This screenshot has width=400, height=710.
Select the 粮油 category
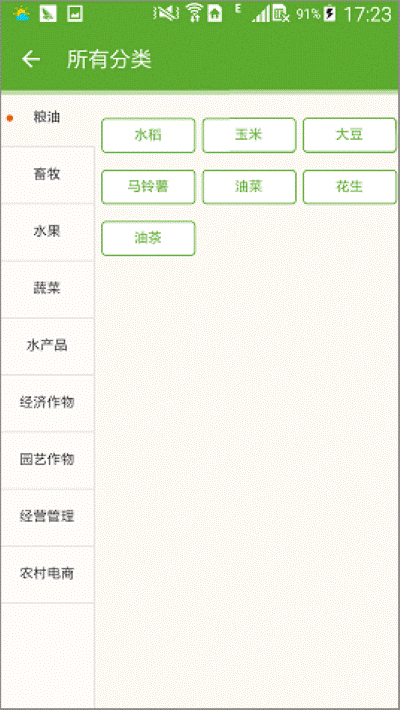(x=47, y=118)
